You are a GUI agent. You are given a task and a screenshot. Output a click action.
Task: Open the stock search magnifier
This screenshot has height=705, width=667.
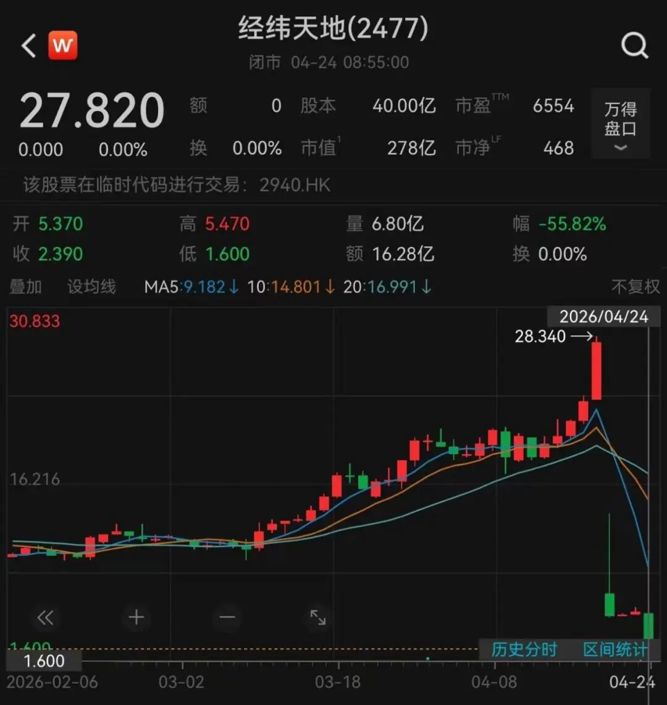(634, 45)
